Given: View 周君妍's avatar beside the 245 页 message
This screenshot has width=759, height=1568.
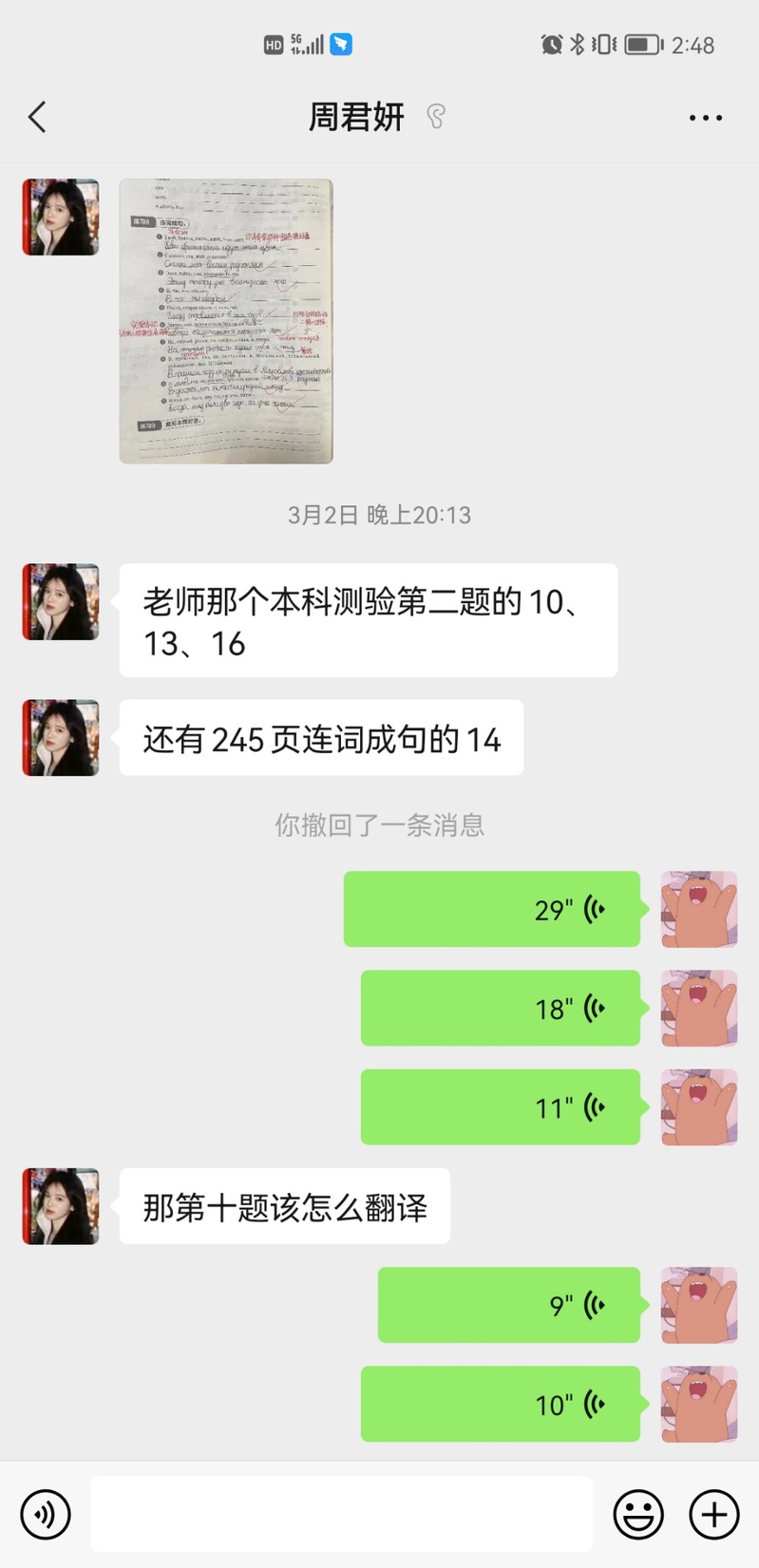Looking at the screenshot, I should click(61, 738).
